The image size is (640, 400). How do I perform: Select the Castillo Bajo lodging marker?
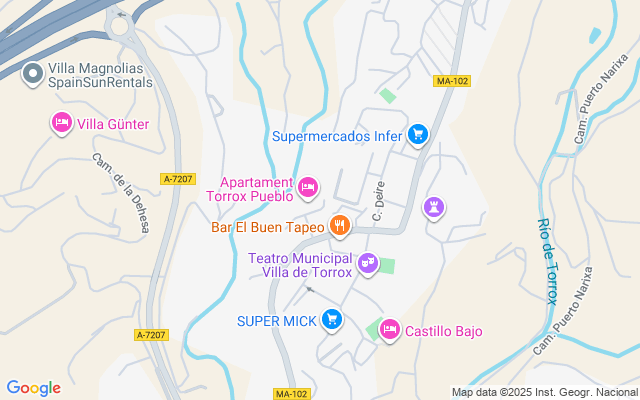coord(389,330)
